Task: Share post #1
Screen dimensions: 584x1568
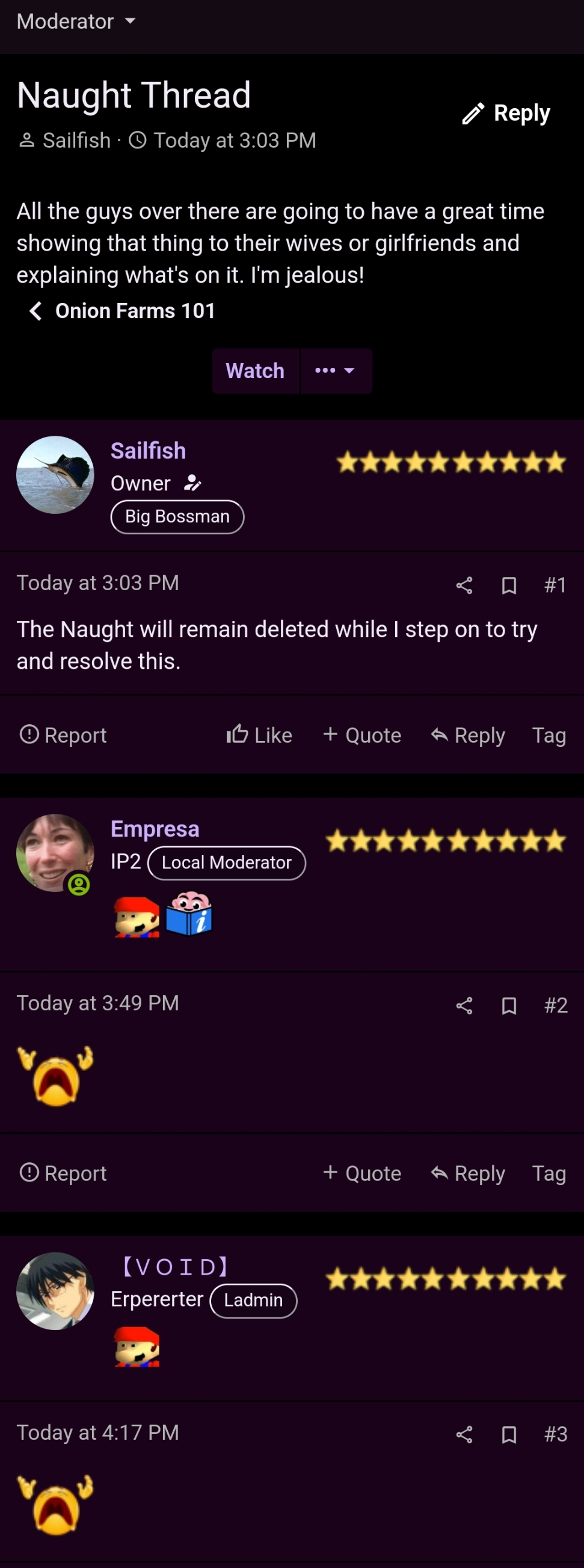Action: (464, 585)
